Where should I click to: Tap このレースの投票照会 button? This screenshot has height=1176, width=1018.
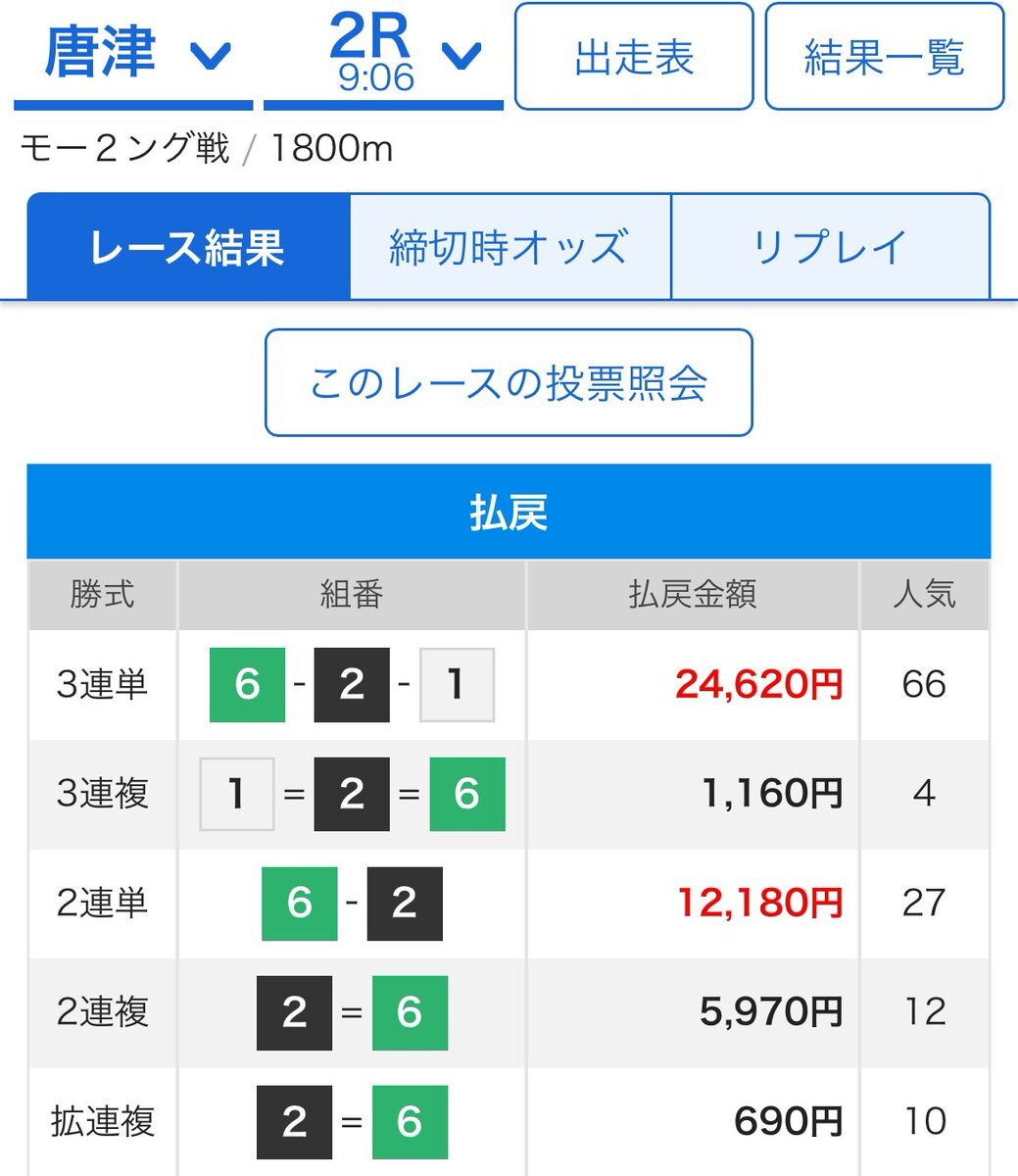tap(509, 383)
